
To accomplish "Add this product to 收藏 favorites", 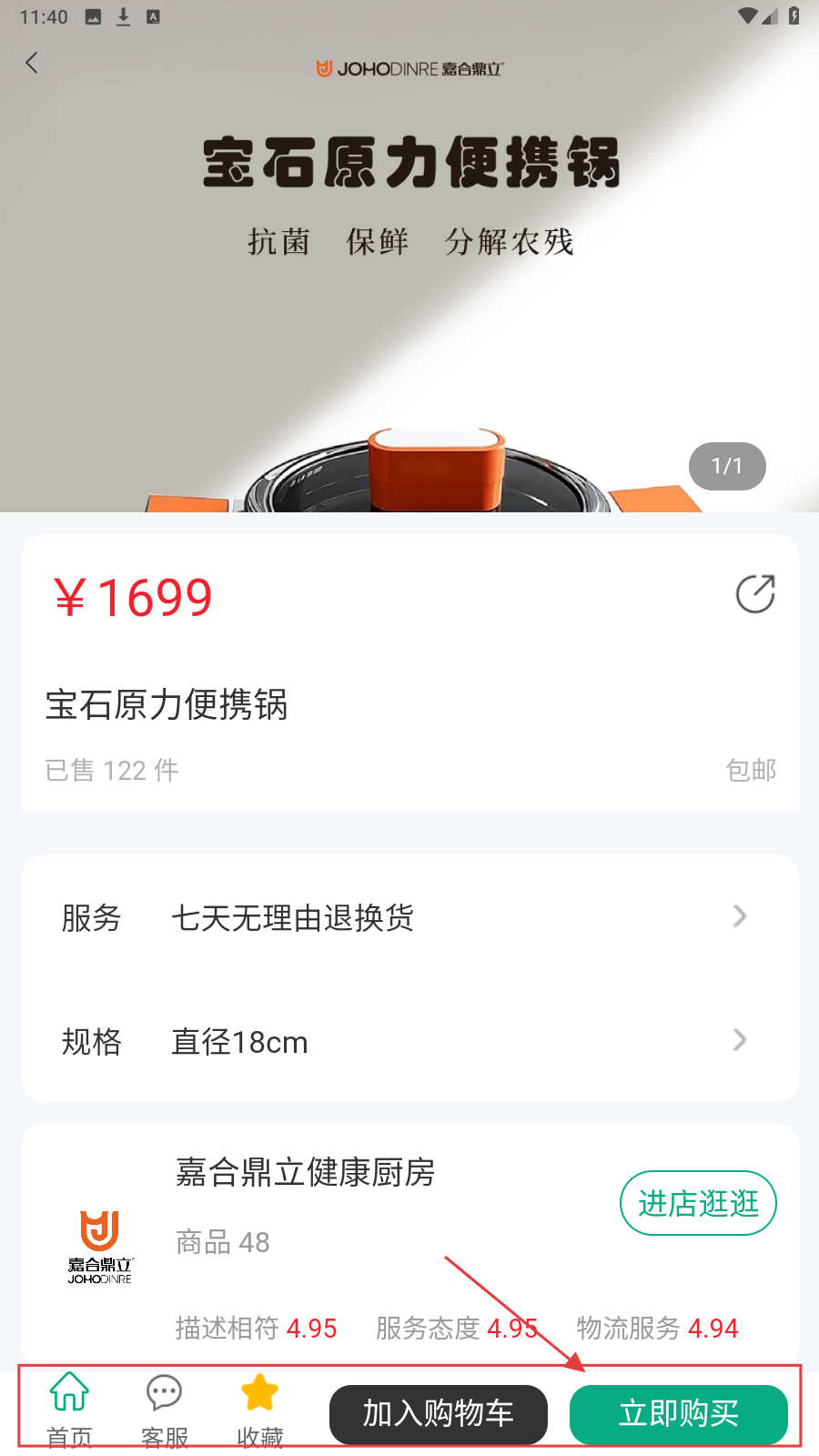I will point(260,1409).
